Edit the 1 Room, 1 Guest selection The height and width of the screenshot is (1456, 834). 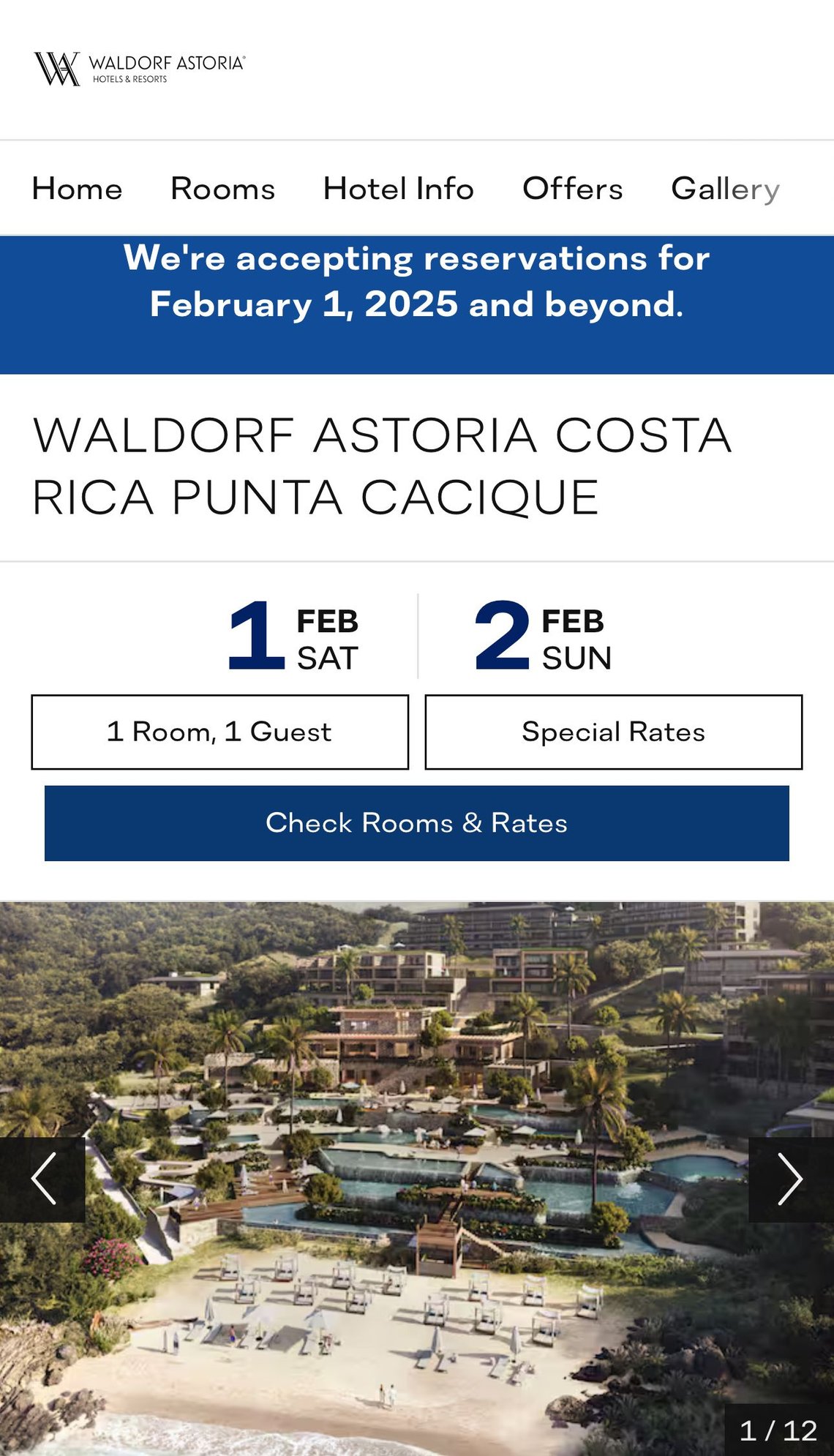(219, 732)
